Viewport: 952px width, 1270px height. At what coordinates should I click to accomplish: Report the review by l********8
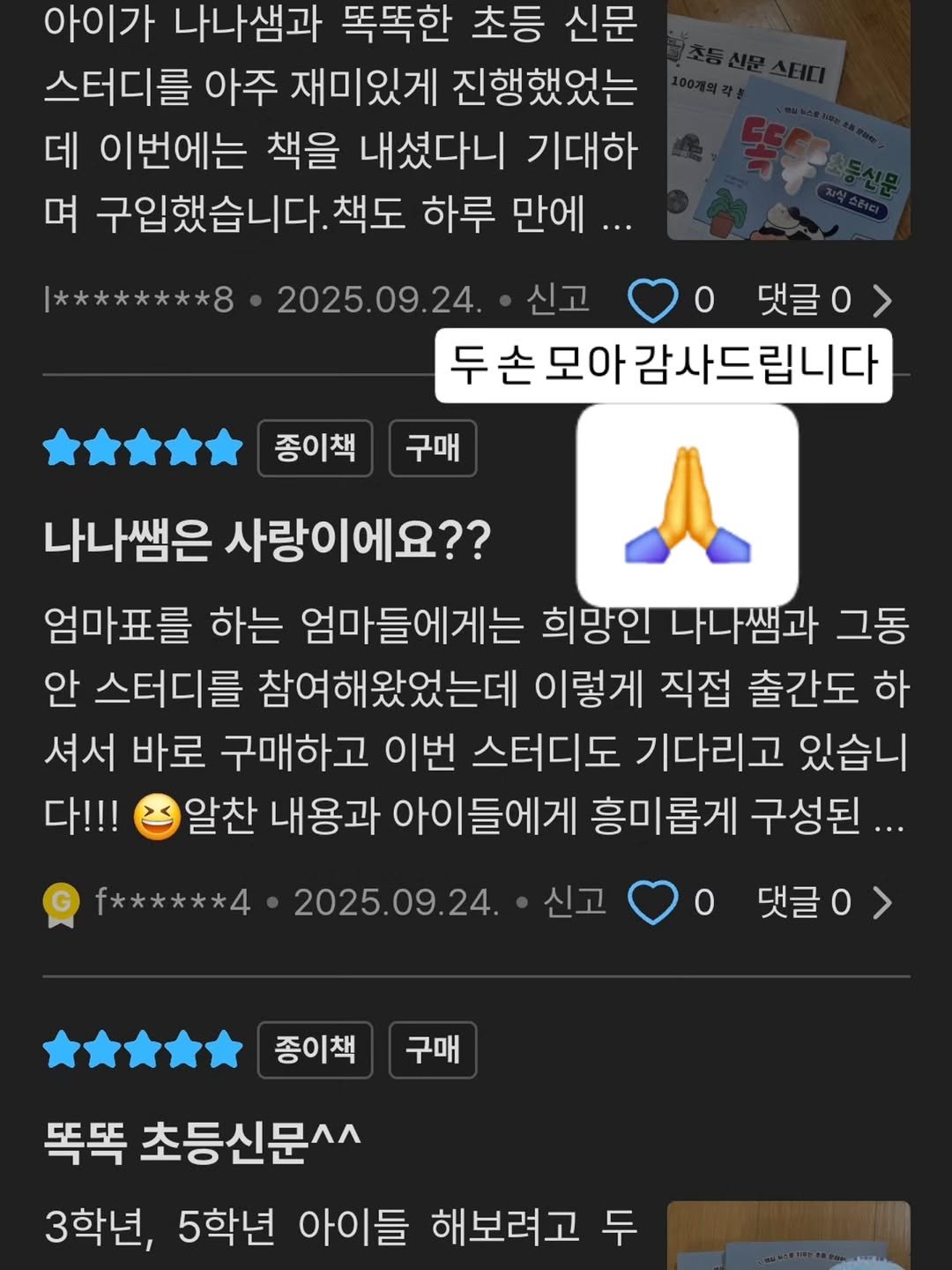point(557,300)
